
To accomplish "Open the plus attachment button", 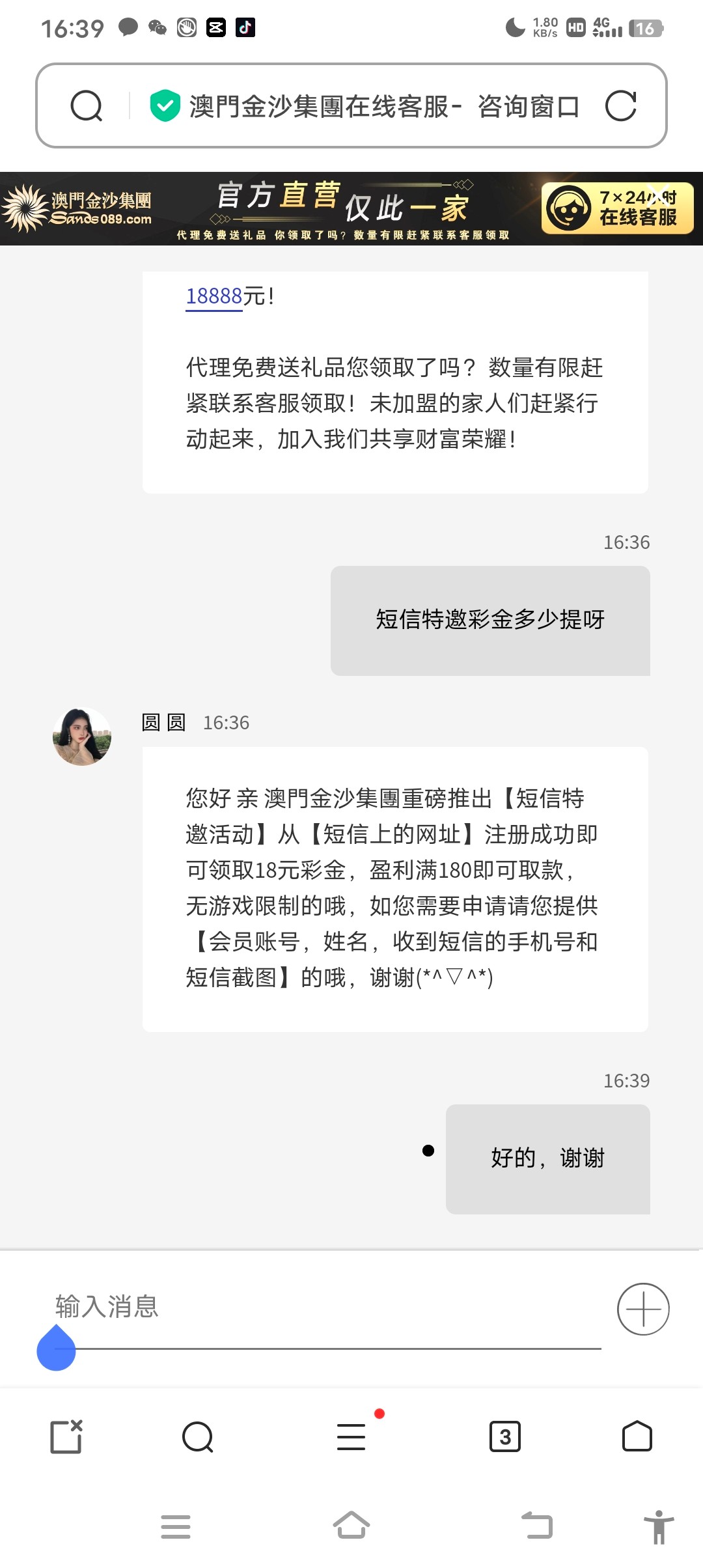I will pos(642,1309).
